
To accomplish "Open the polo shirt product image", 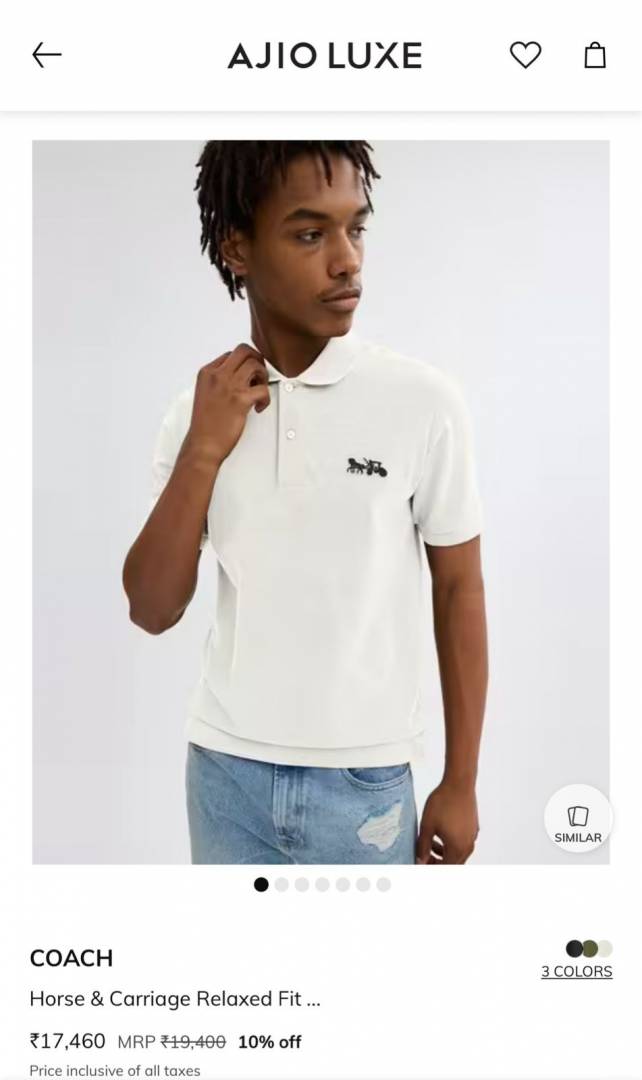I will 320,500.
